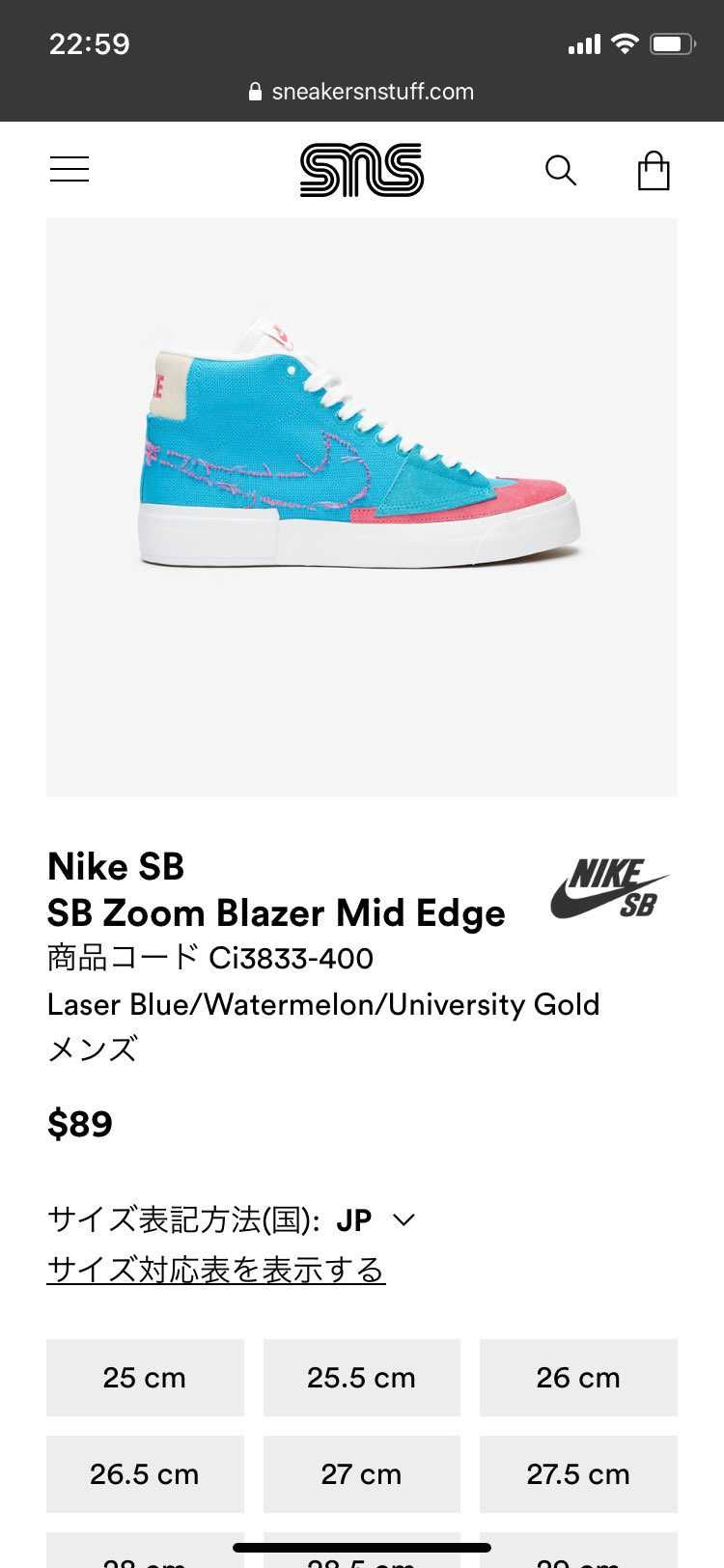The width and height of the screenshot is (724, 1568).
Task: Select size 25 cm
Action: (x=145, y=1378)
